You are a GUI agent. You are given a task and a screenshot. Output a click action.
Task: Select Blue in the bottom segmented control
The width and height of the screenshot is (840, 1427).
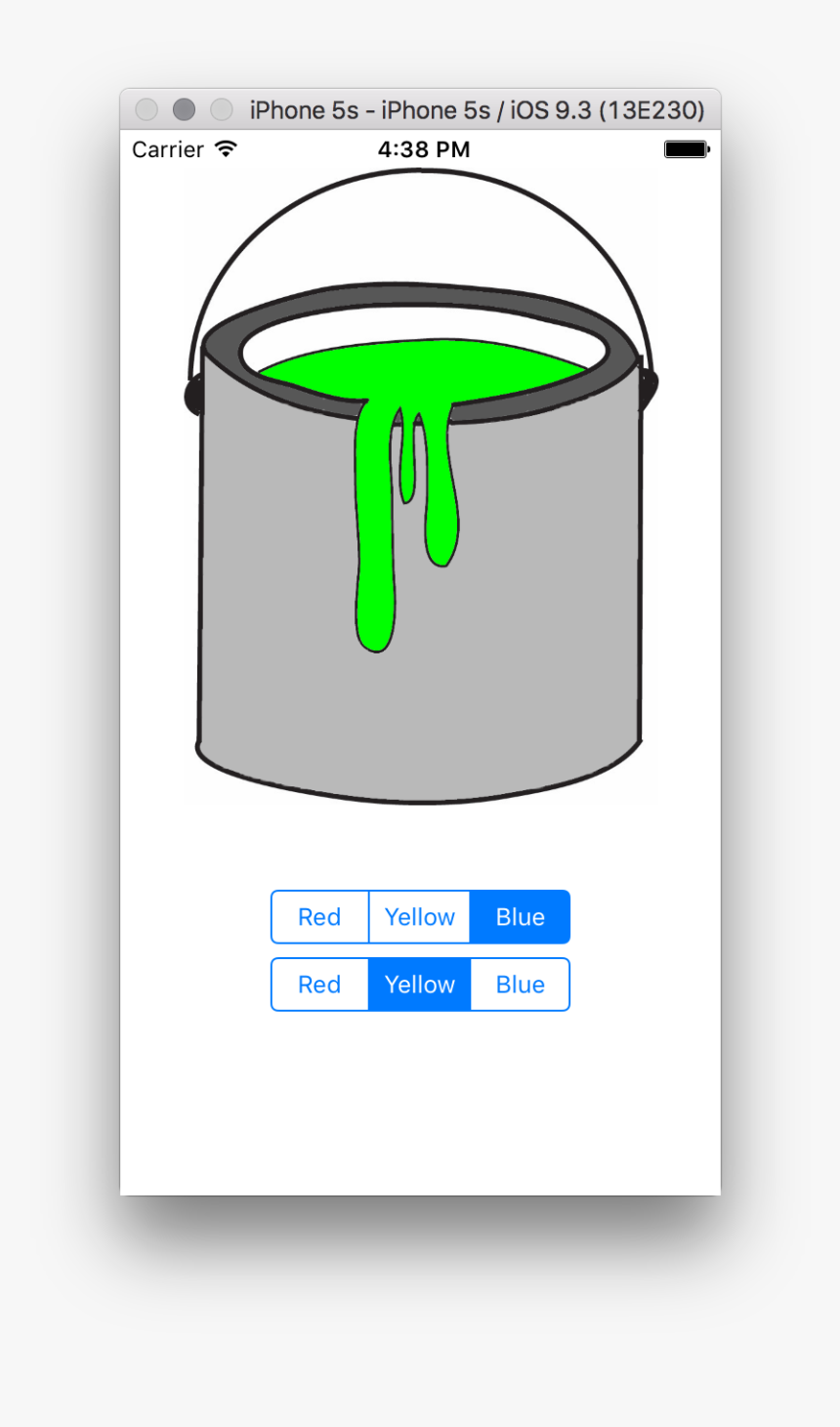click(520, 985)
